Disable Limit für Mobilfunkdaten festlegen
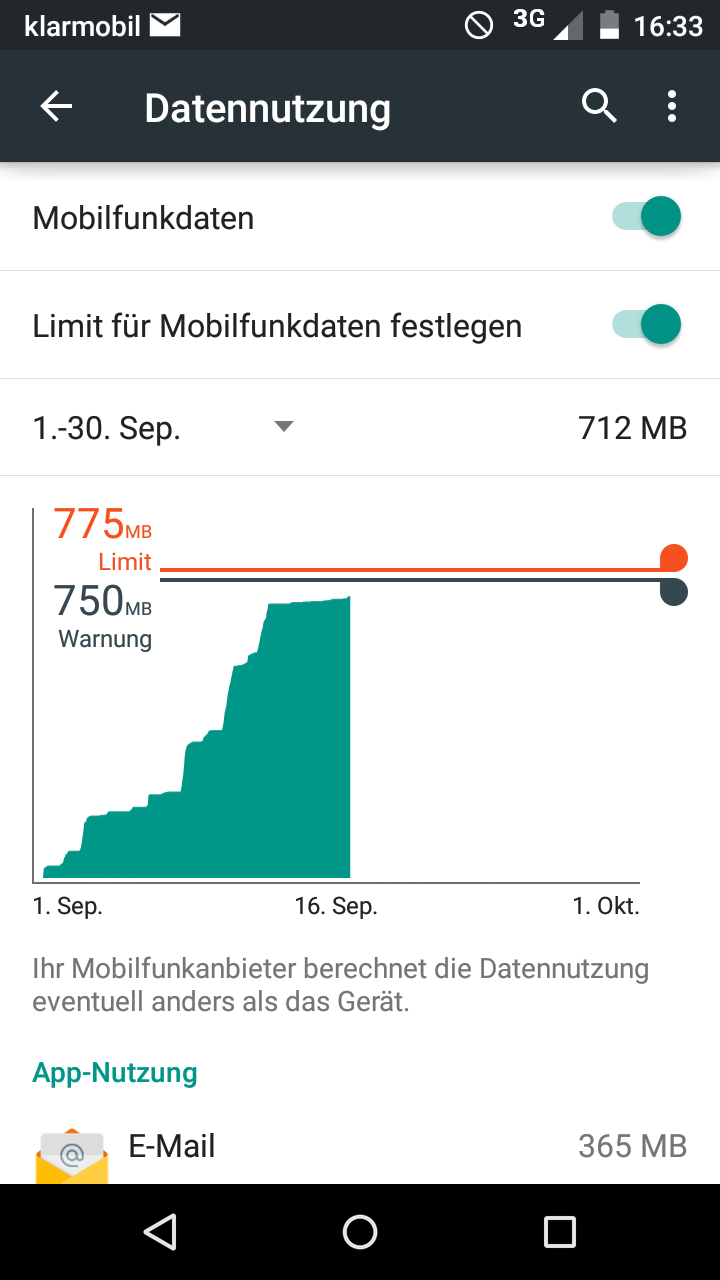 (x=647, y=325)
